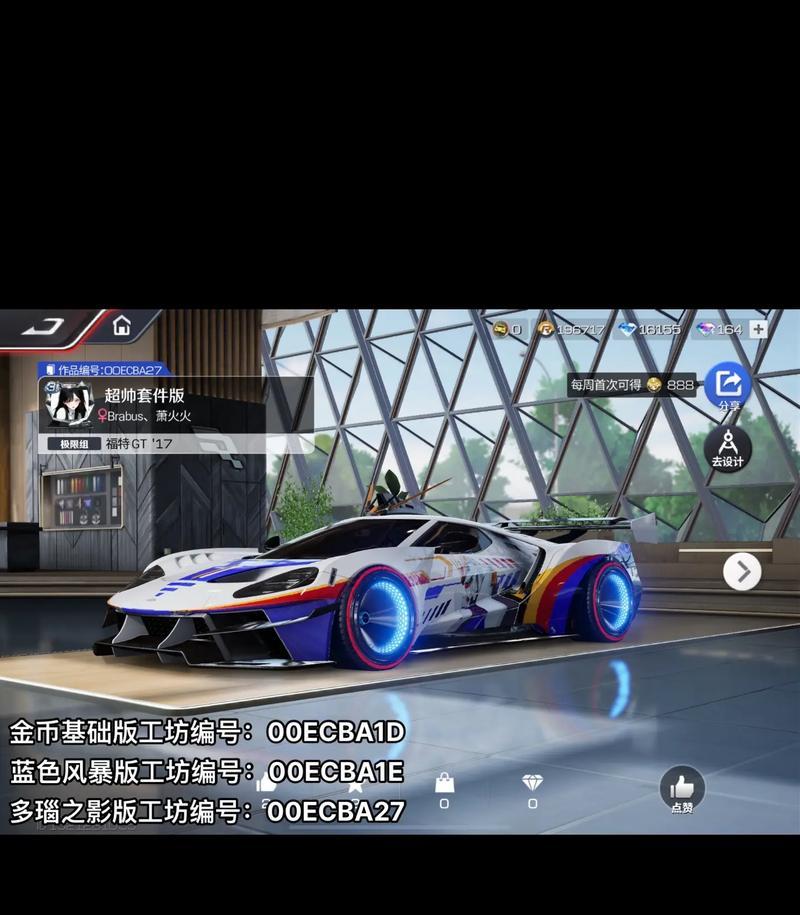
Task: Tap the plus to add currency
Action: [759, 329]
